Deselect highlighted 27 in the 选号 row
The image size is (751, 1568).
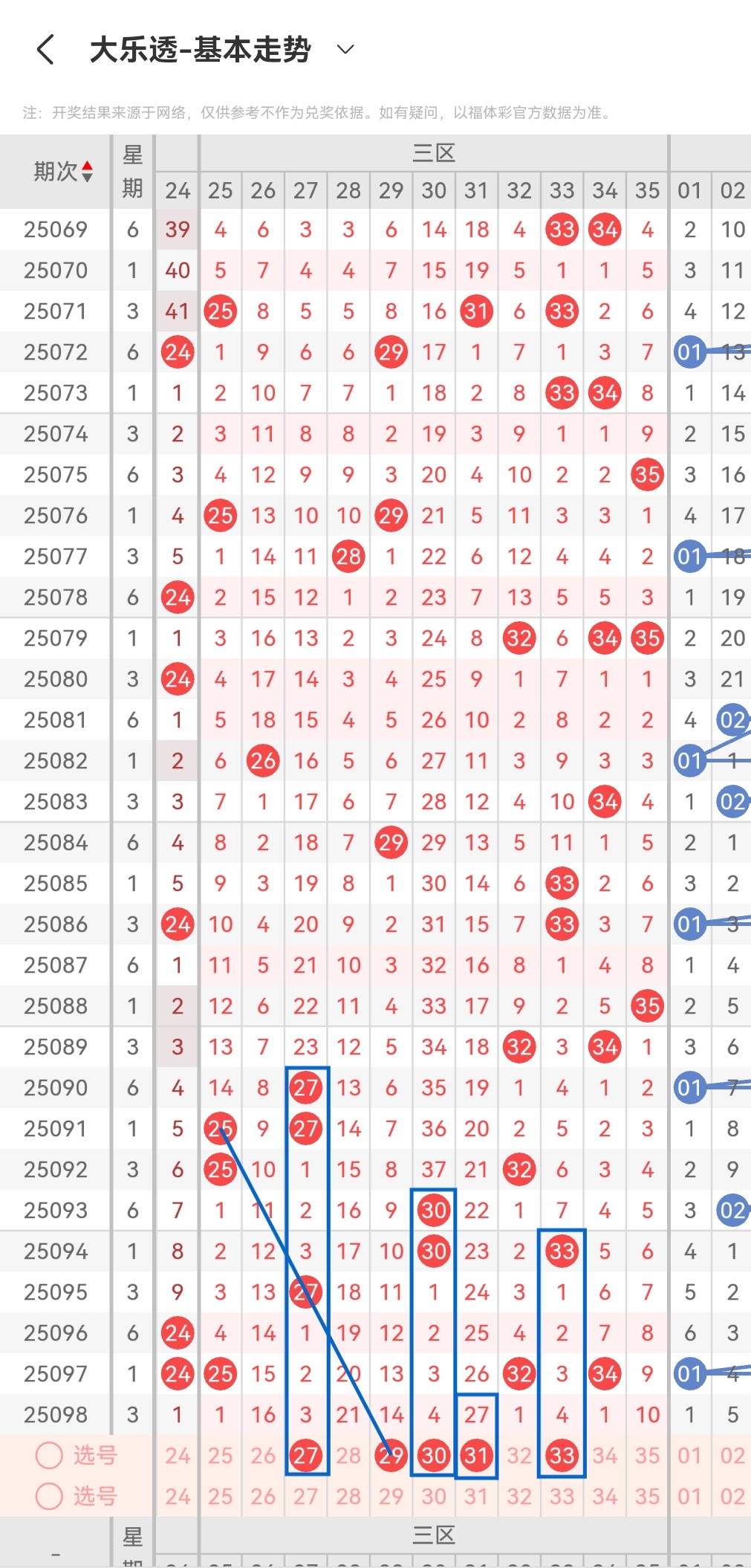[x=305, y=1455]
